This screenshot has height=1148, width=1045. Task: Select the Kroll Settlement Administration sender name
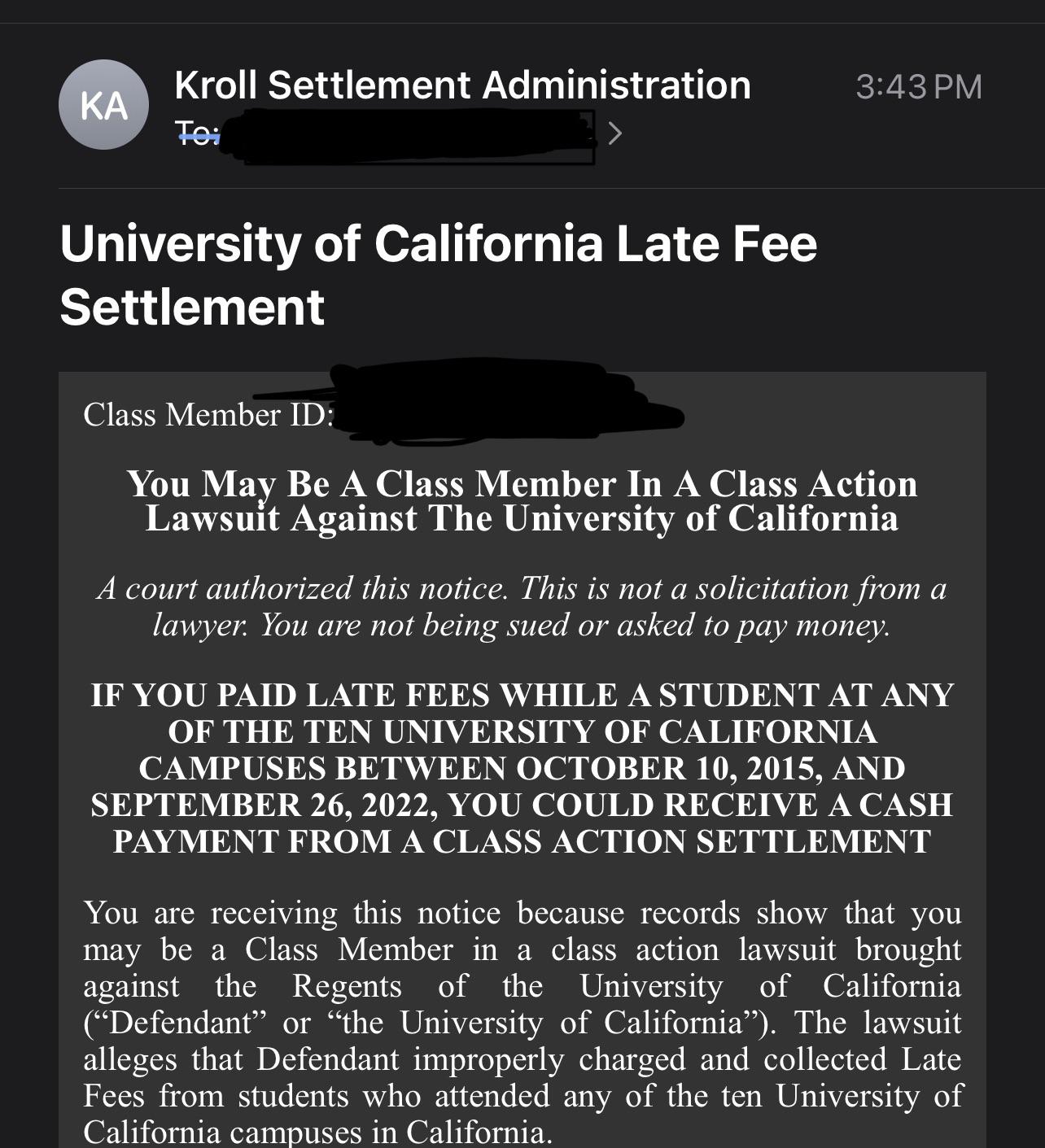tap(462, 84)
